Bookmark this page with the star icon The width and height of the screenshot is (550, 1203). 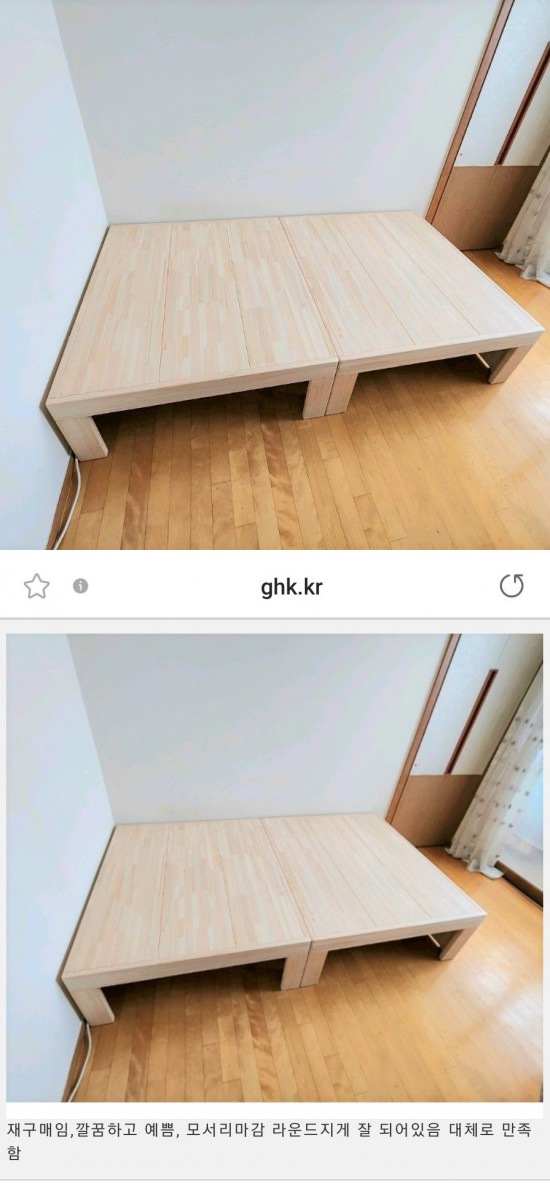tap(36, 586)
